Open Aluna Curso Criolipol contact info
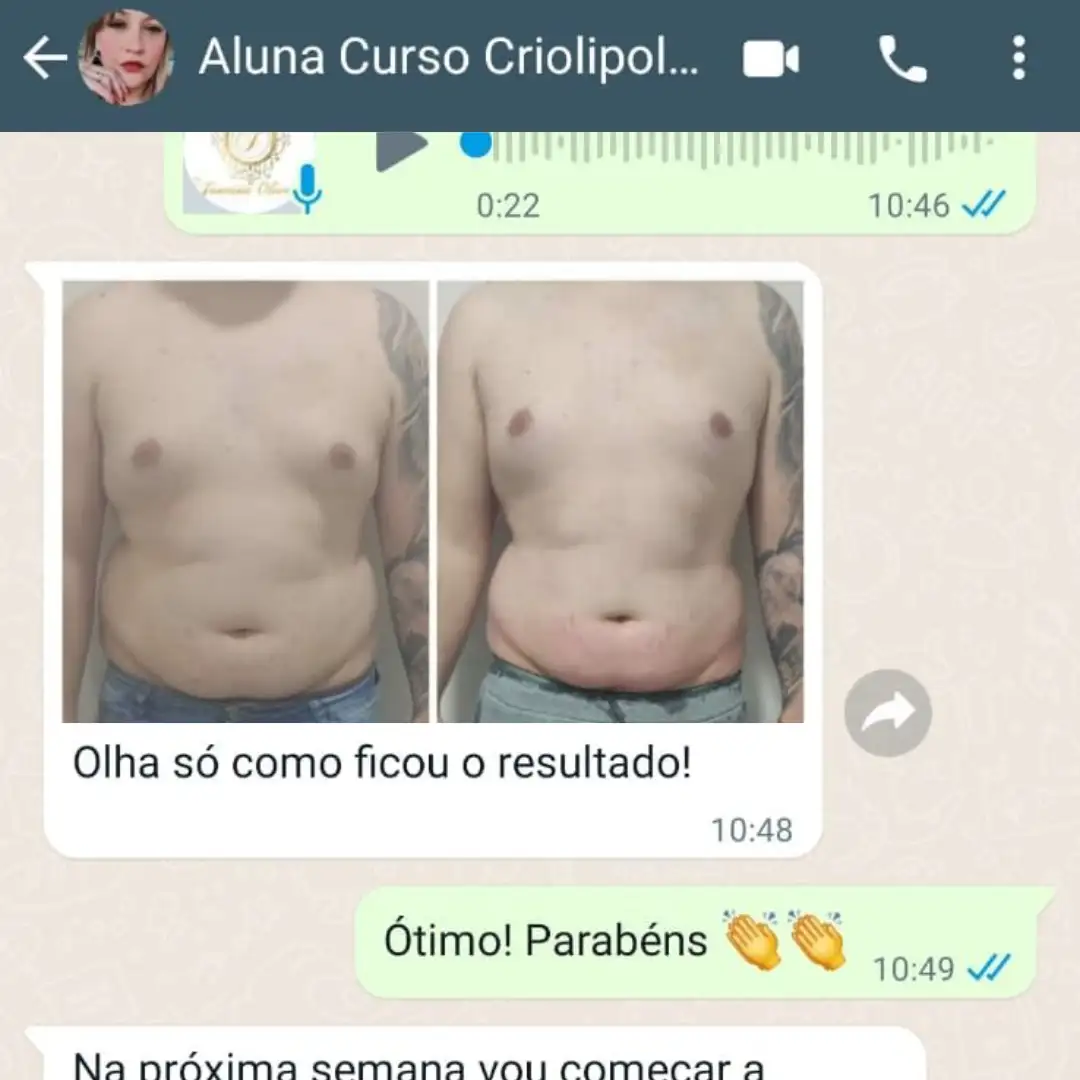Viewport: 1080px width, 1080px height. click(x=450, y=59)
